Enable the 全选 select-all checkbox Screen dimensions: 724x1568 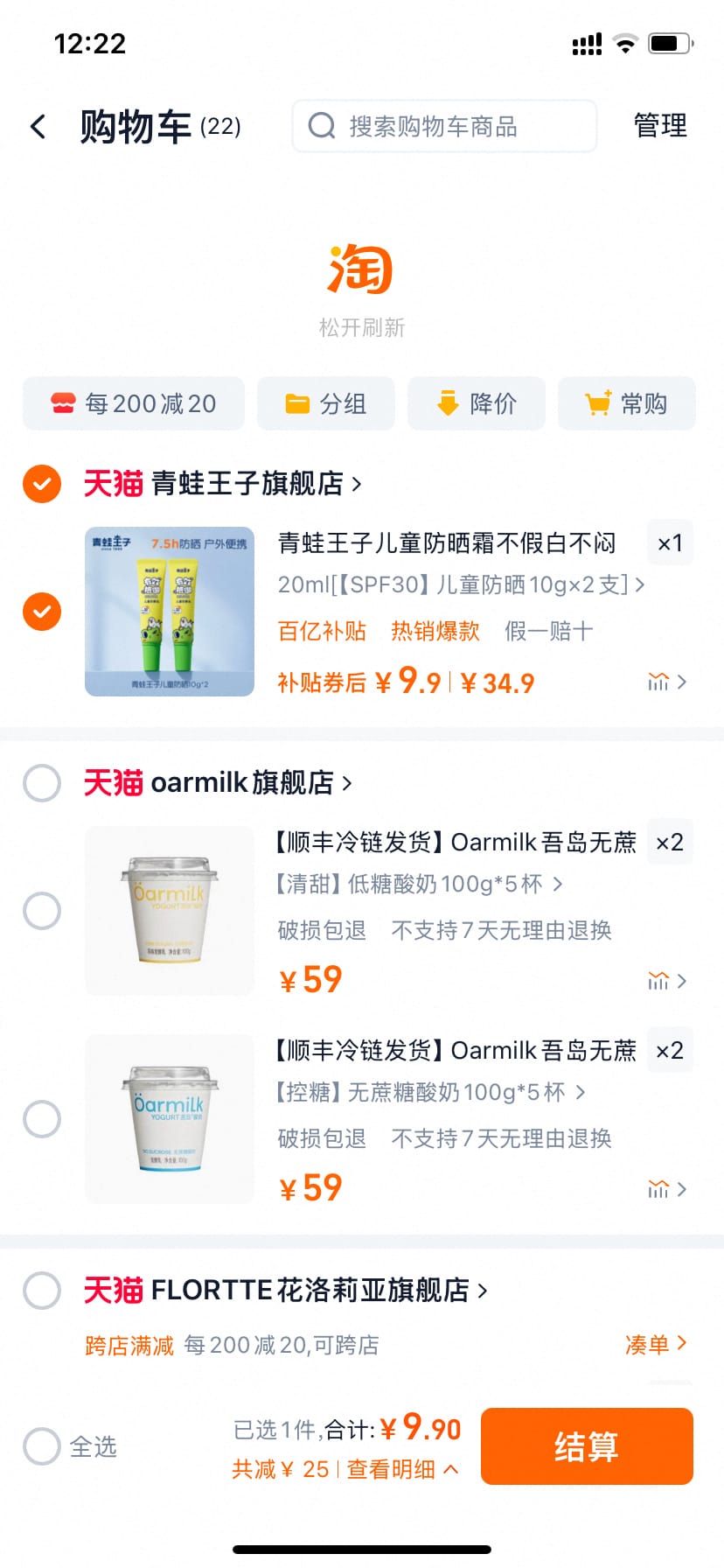pyautogui.click(x=41, y=1447)
